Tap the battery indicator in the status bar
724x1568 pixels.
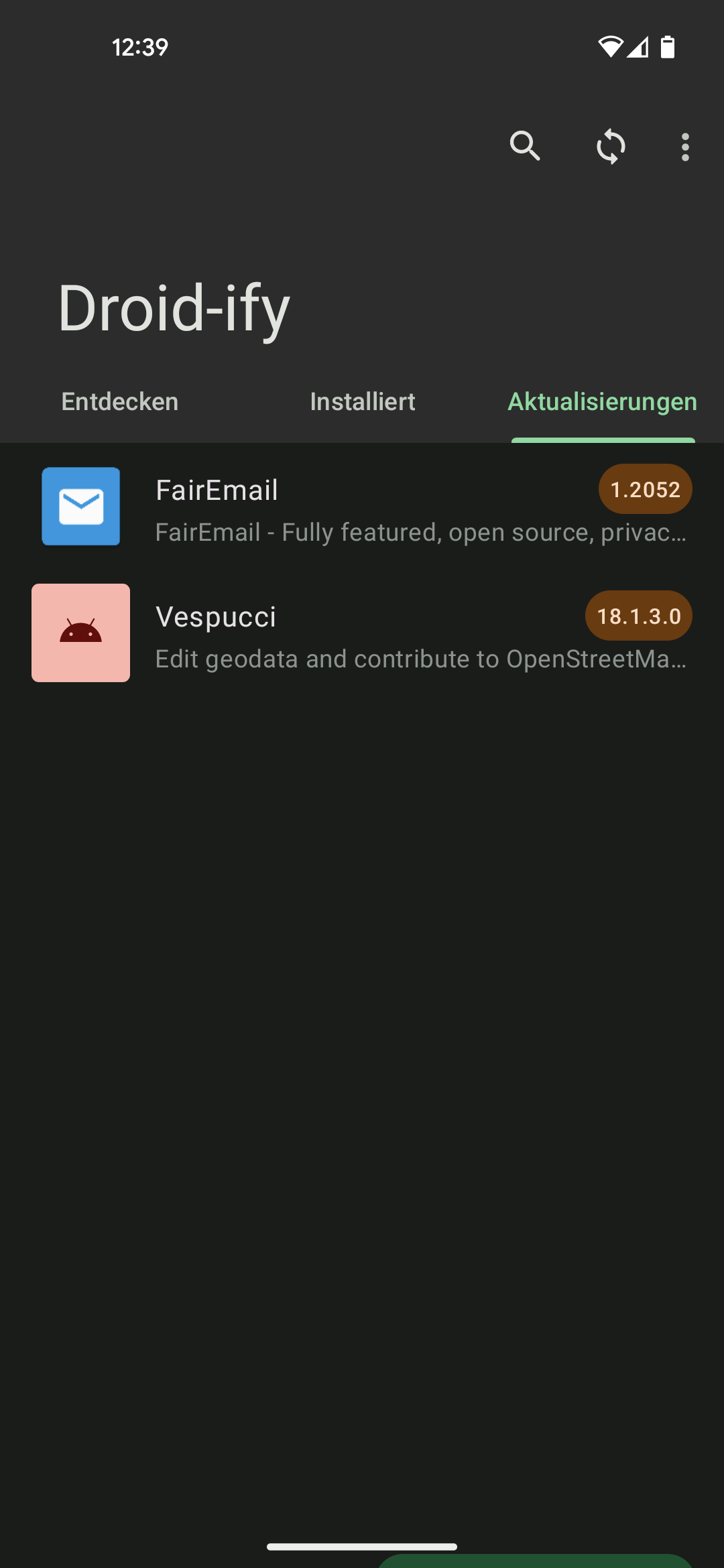point(666,46)
